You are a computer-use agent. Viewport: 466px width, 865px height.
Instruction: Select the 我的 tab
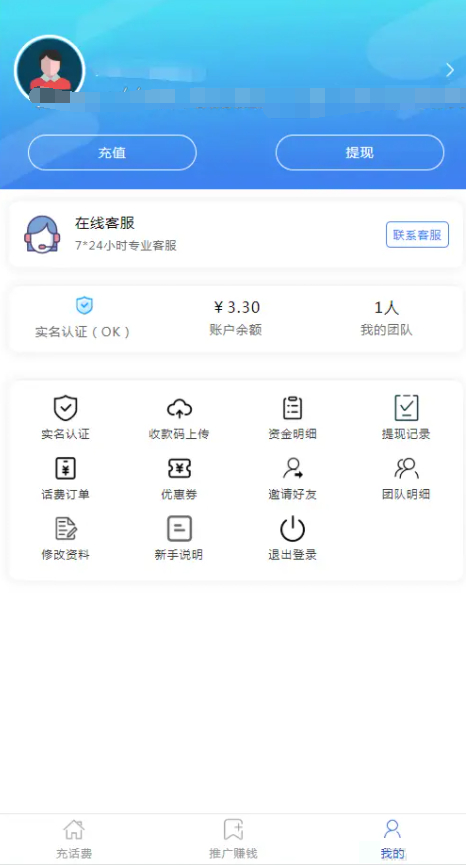pyautogui.click(x=392, y=839)
